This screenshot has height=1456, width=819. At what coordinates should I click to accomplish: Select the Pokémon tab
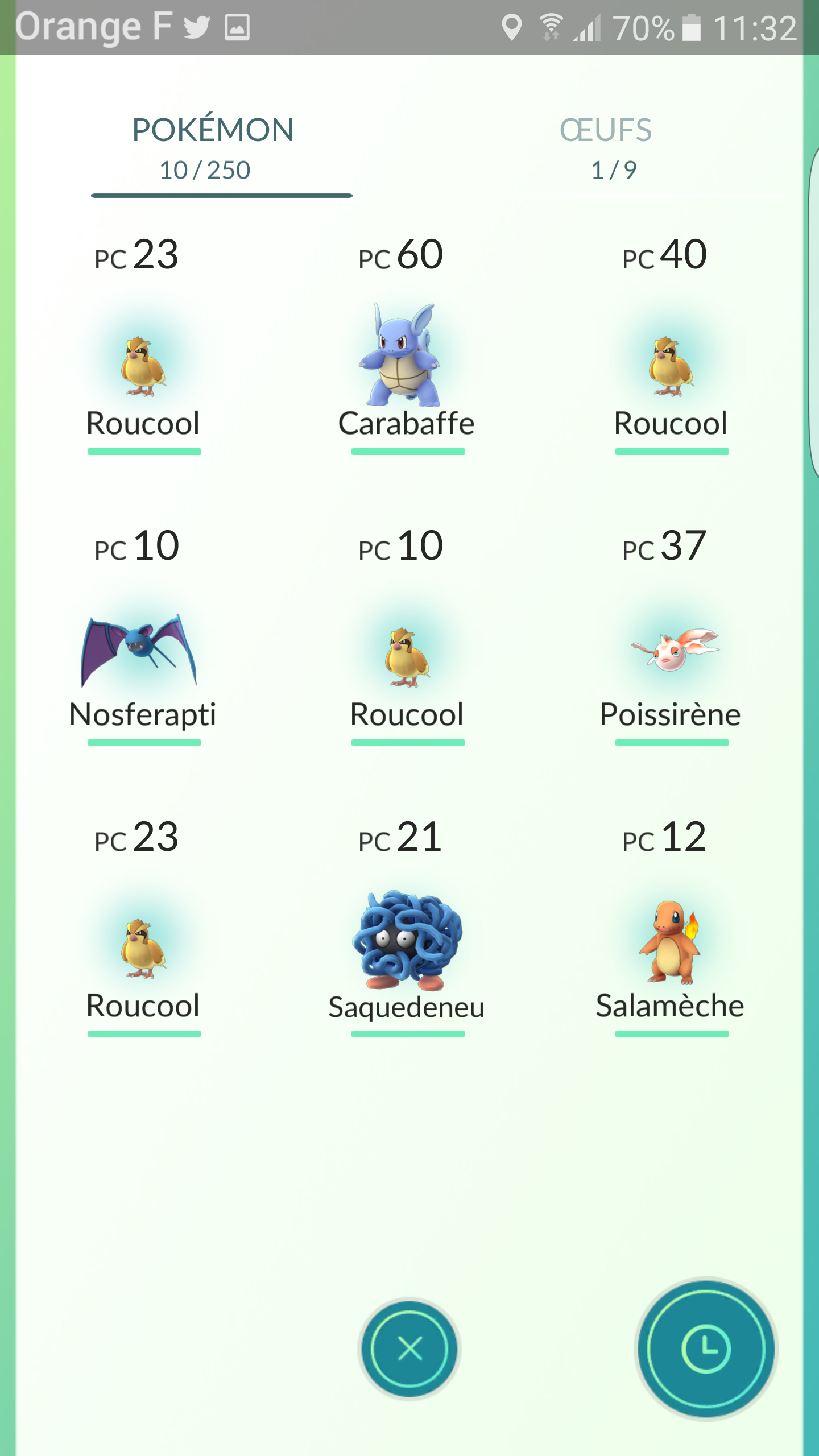click(x=213, y=148)
